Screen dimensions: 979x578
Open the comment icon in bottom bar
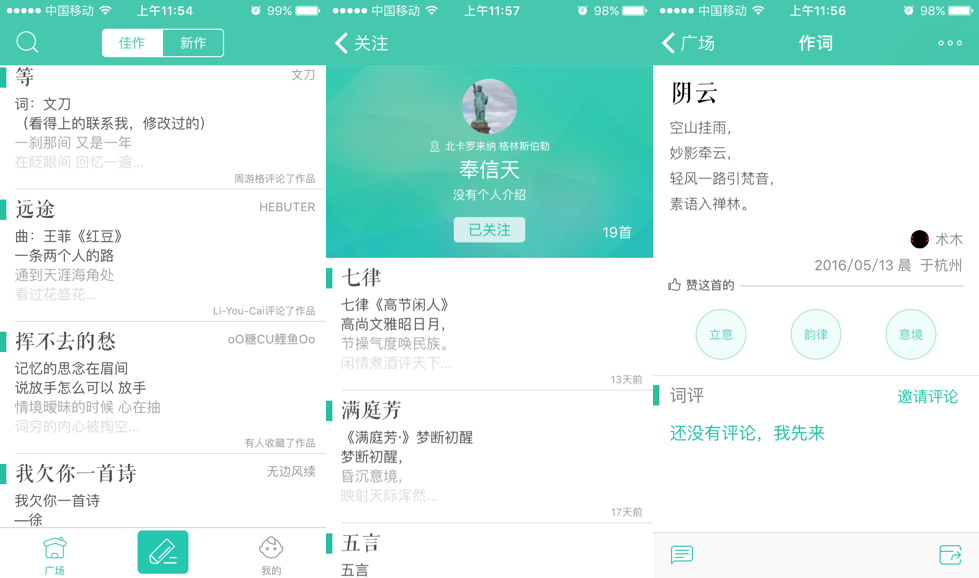point(682,555)
